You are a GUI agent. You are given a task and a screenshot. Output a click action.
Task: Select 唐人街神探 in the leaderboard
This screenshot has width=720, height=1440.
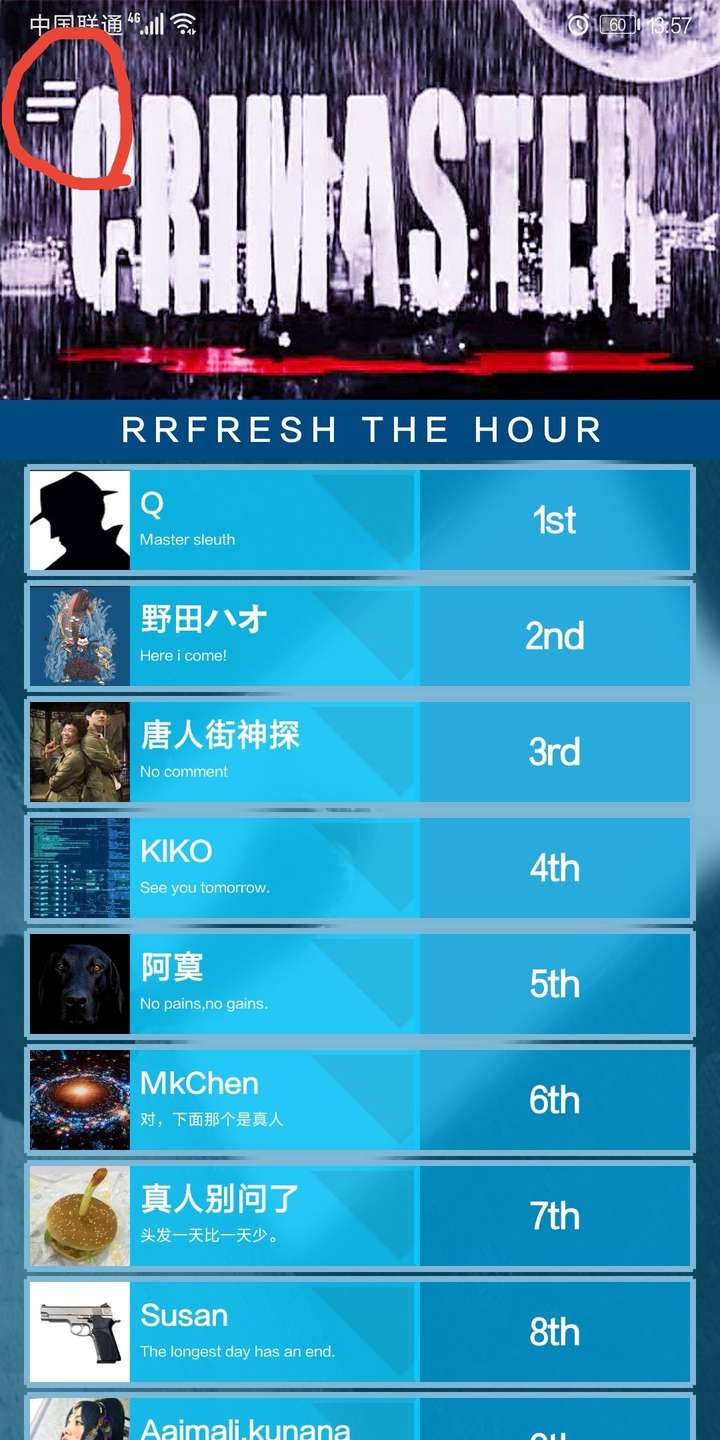(360, 752)
